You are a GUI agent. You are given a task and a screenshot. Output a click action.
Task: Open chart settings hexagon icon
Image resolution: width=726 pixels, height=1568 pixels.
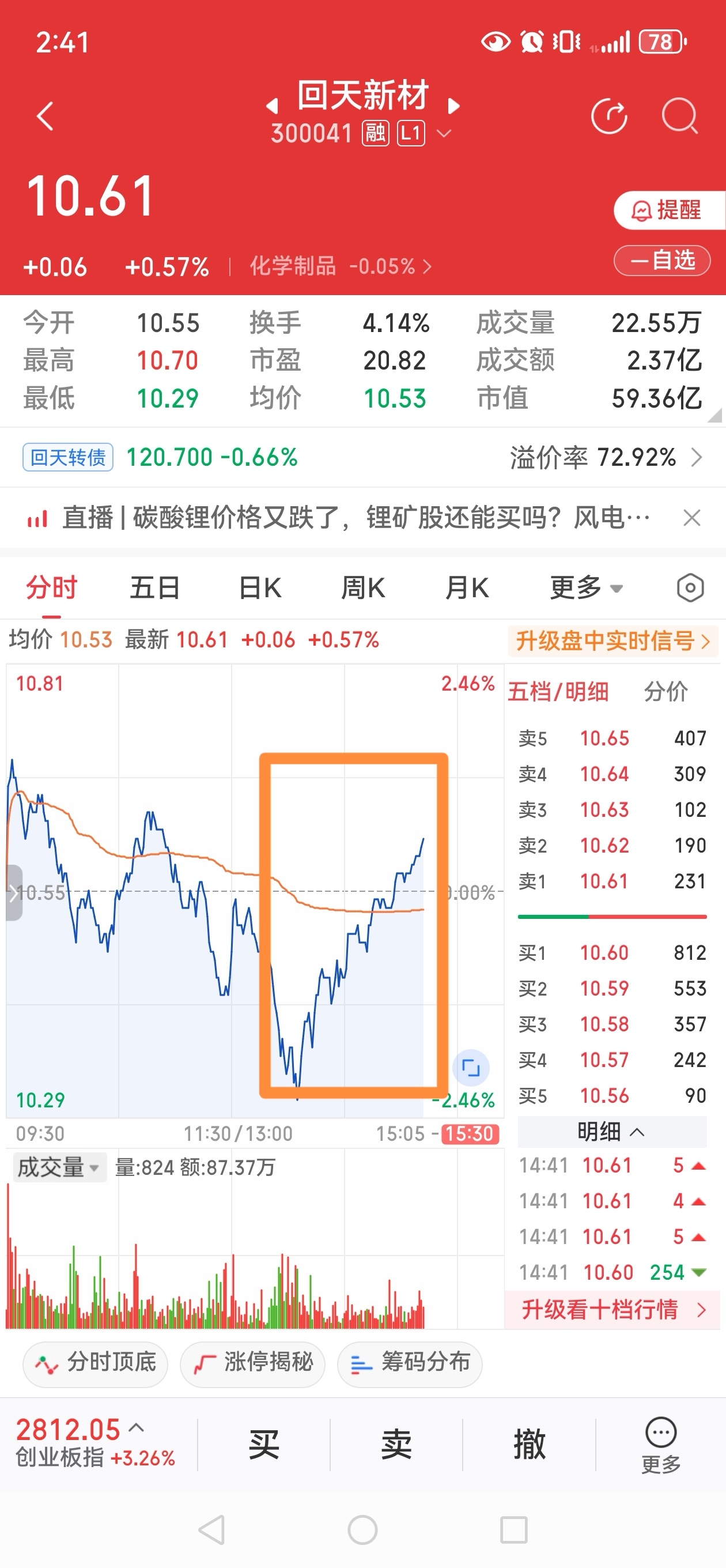coord(690,588)
